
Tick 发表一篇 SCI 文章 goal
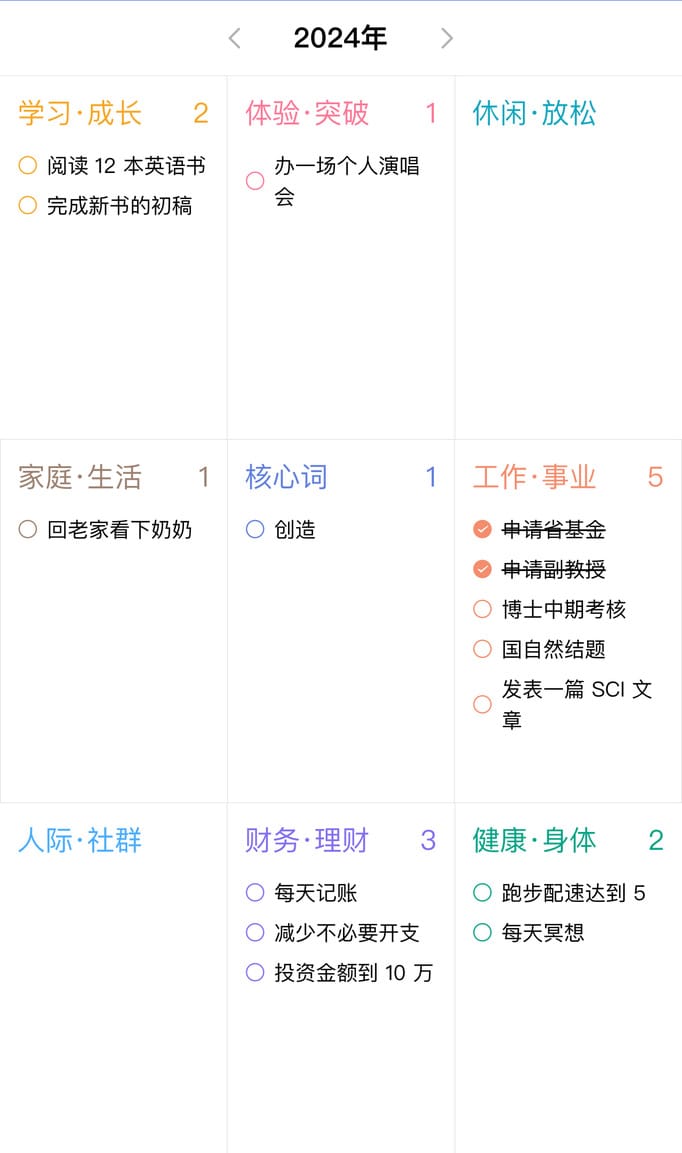click(483, 704)
